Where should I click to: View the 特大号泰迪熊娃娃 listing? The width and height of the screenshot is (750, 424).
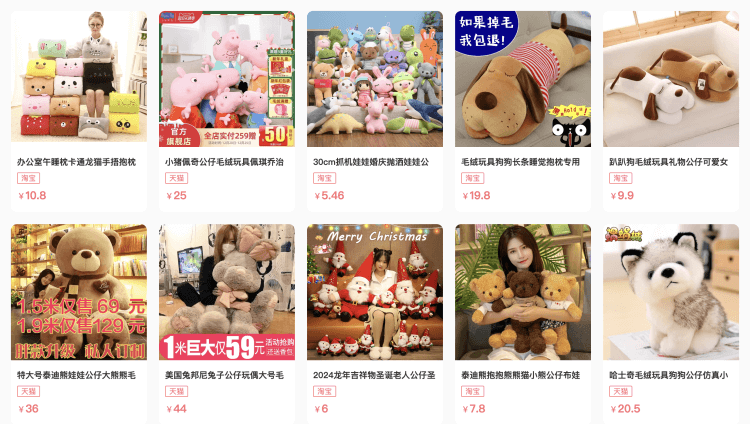(x=79, y=292)
